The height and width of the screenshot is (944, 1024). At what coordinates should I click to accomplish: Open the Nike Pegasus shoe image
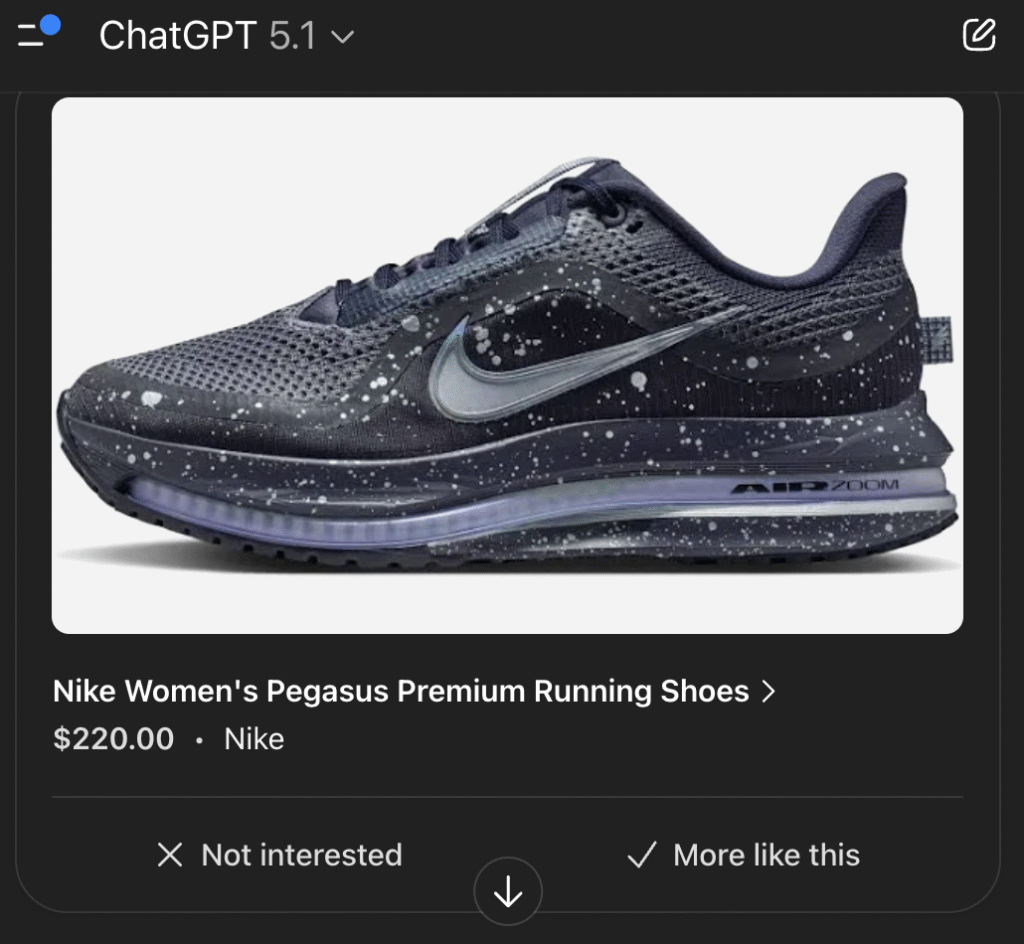point(507,365)
